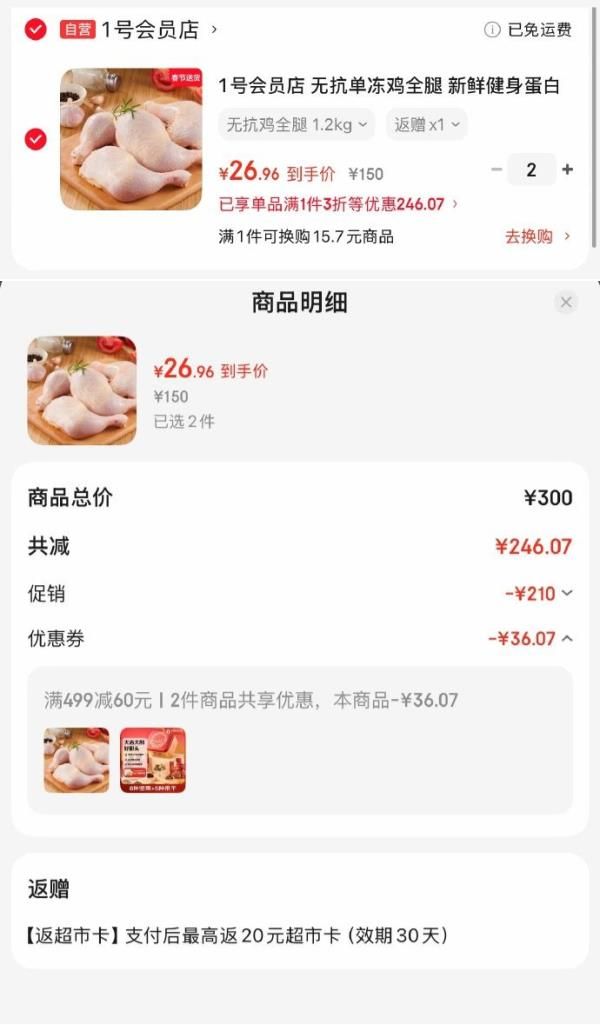
Task: Tap 去换购 to add exchange item
Action: 537,237
